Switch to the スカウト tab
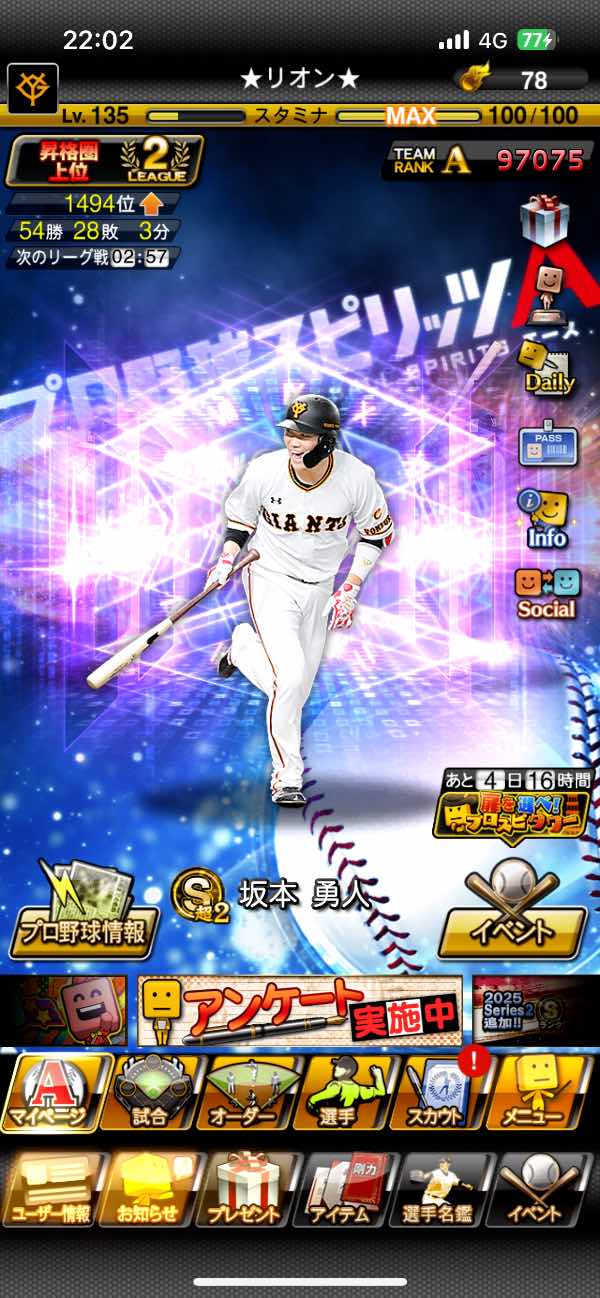This screenshot has width=600, height=1298. pyautogui.click(x=442, y=1092)
